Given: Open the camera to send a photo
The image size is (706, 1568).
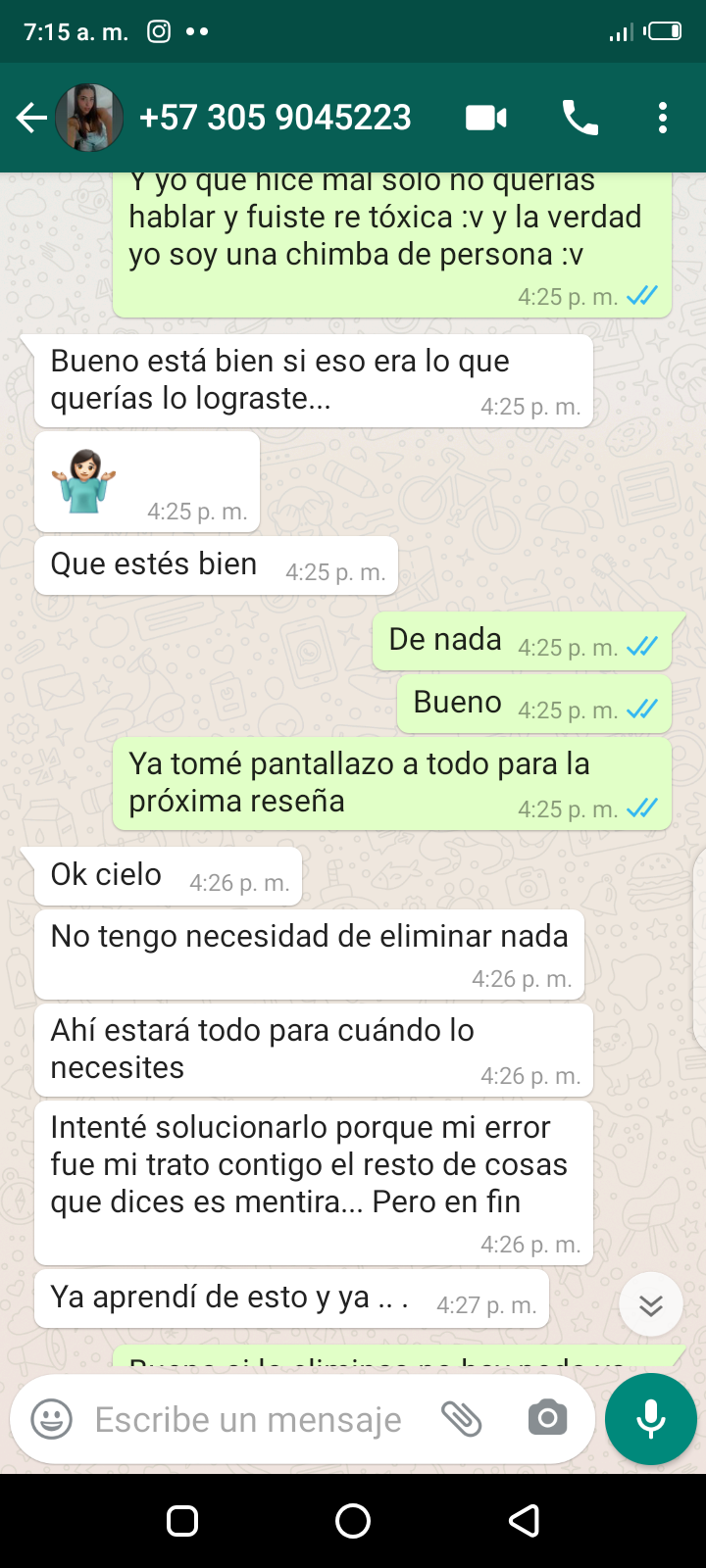Looking at the screenshot, I should (547, 1419).
